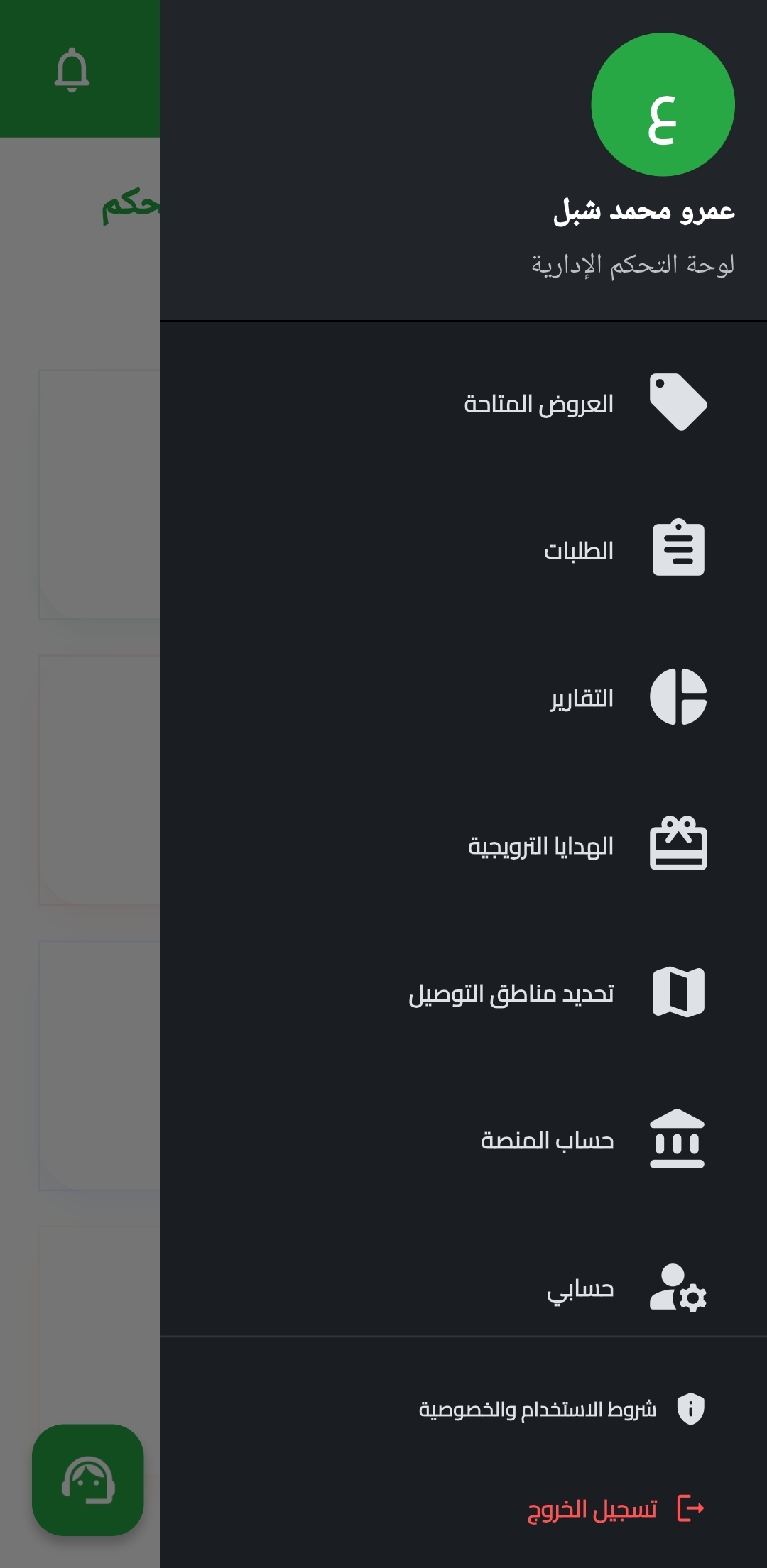Open التقارير (reports) section
767x1568 pixels.
(x=581, y=698)
